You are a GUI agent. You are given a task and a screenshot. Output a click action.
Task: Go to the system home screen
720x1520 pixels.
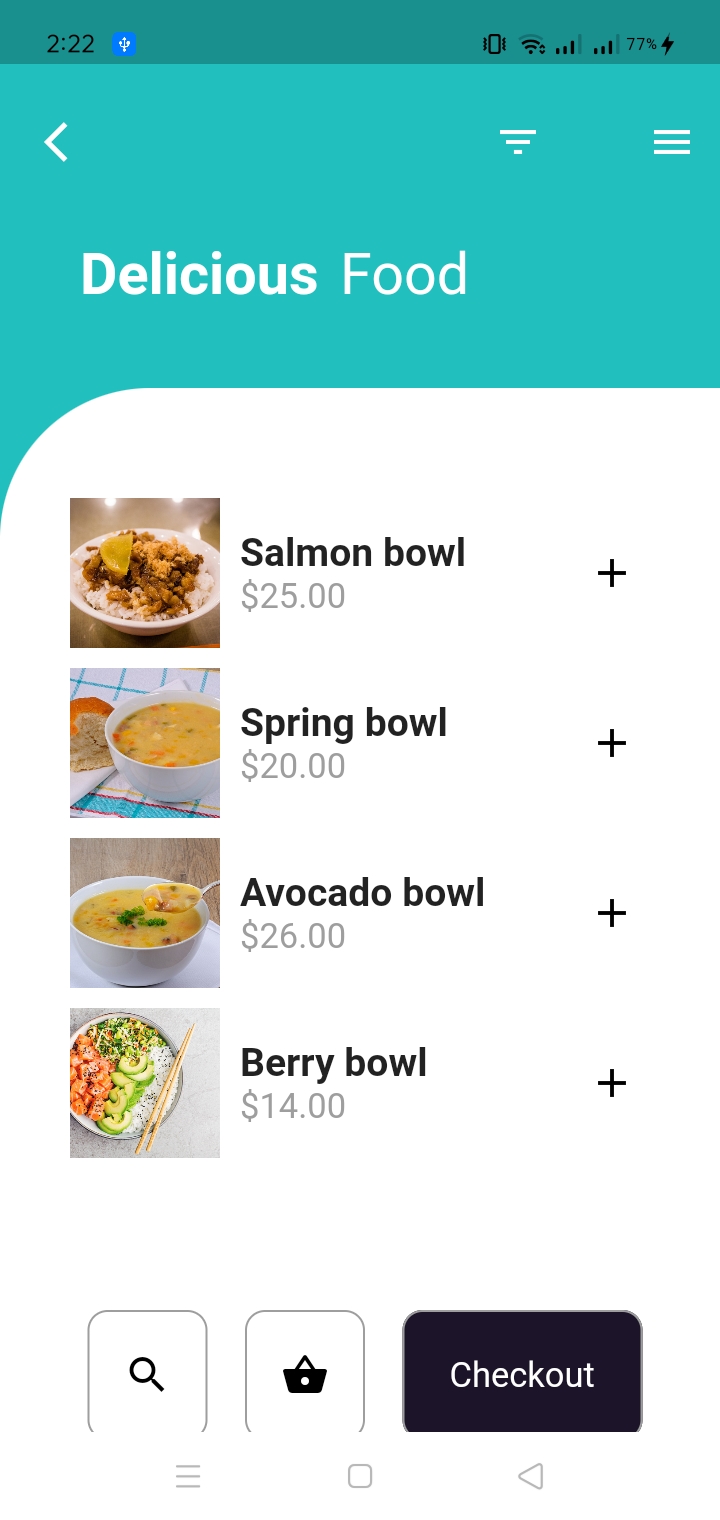(360, 1476)
